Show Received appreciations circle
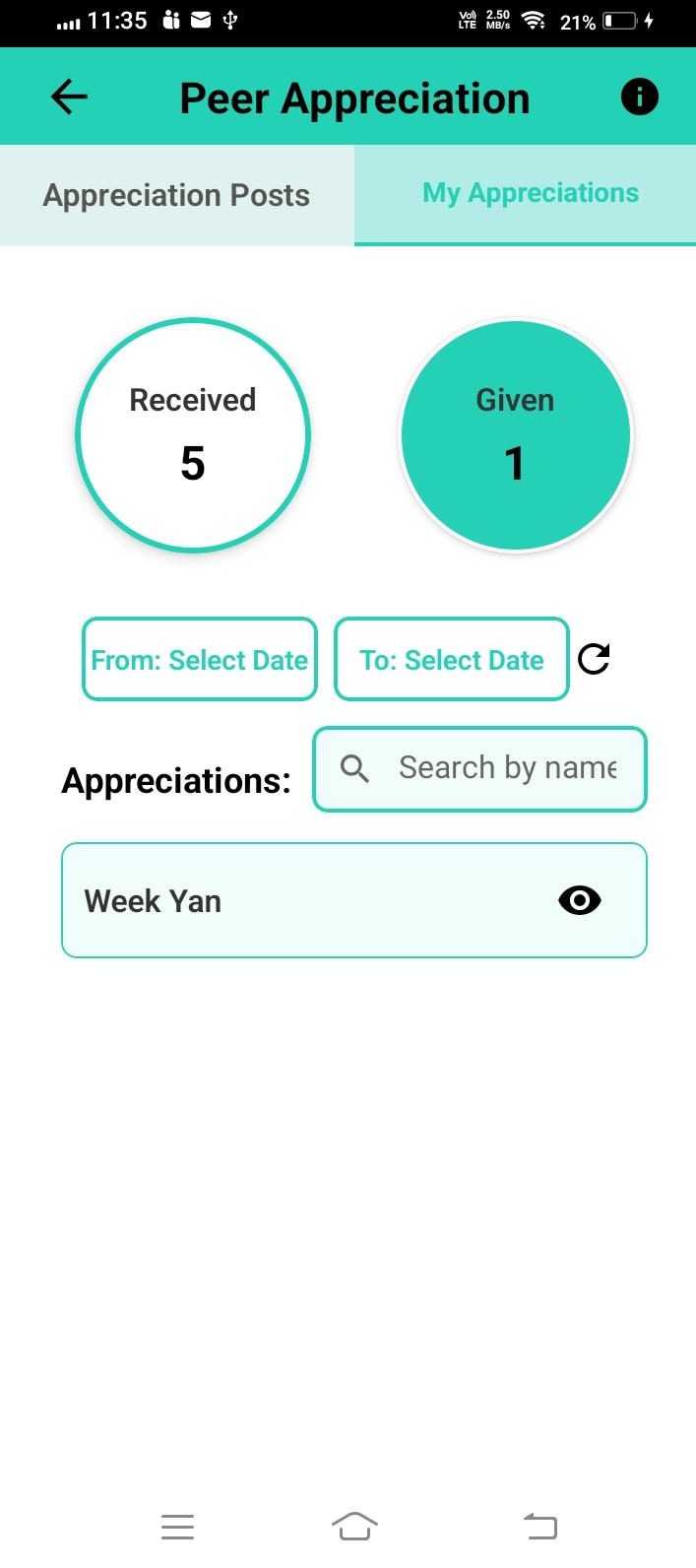The width and height of the screenshot is (696, 1568). pyautogui.click(x=193, y=434)
